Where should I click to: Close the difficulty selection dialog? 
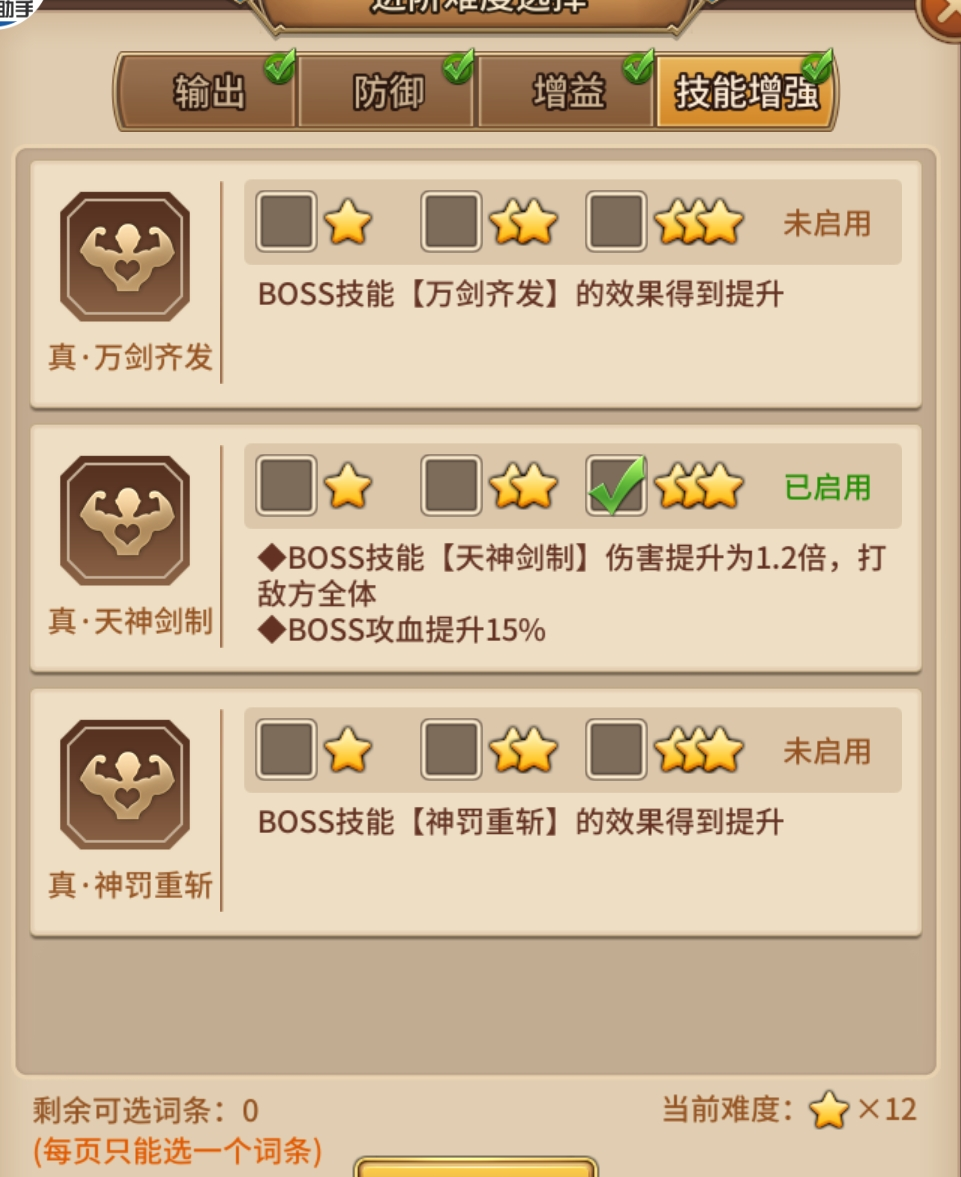[944, 14]
